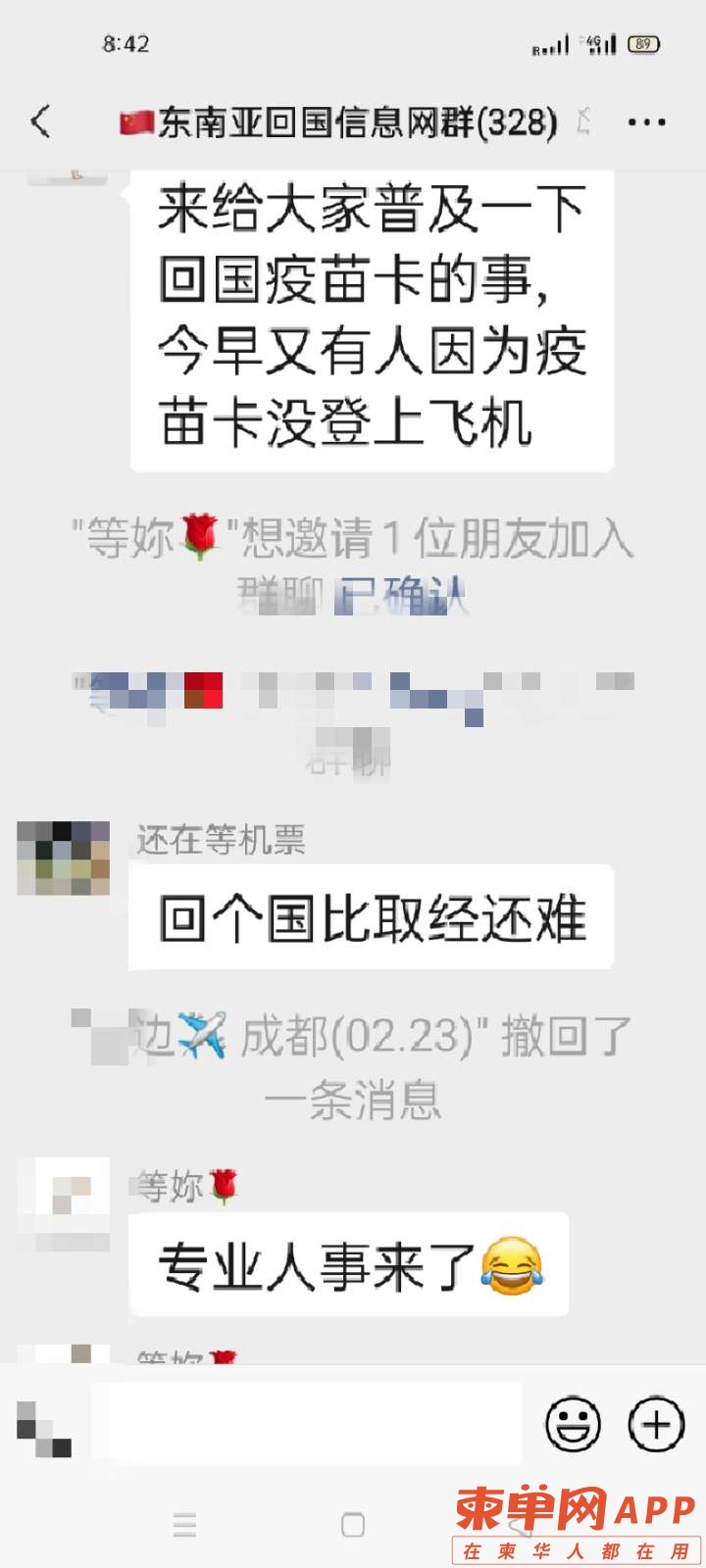Open system recent apps menu

(x=184, y=1524)
